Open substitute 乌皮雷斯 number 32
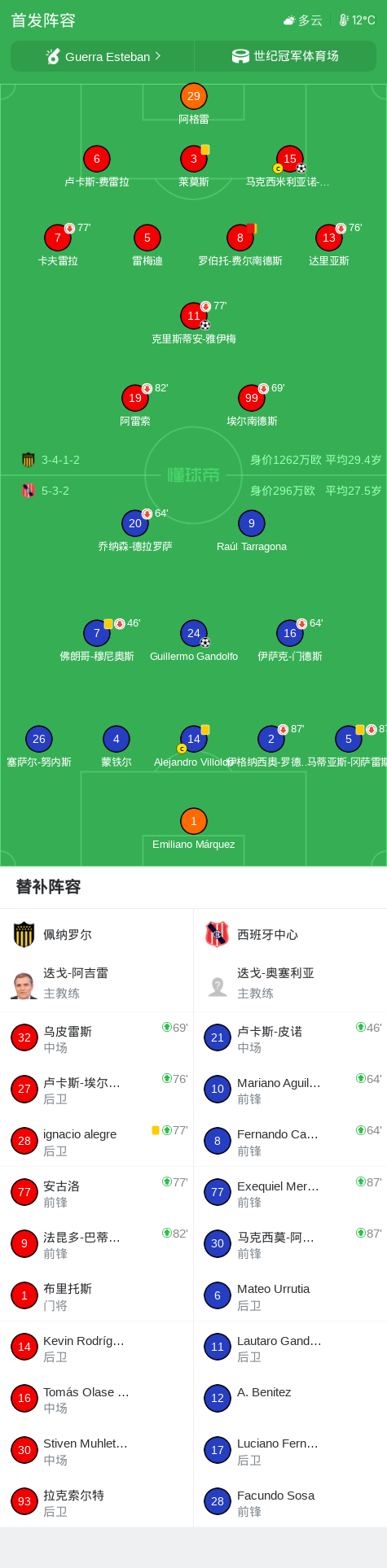 tap(97, 1037)
